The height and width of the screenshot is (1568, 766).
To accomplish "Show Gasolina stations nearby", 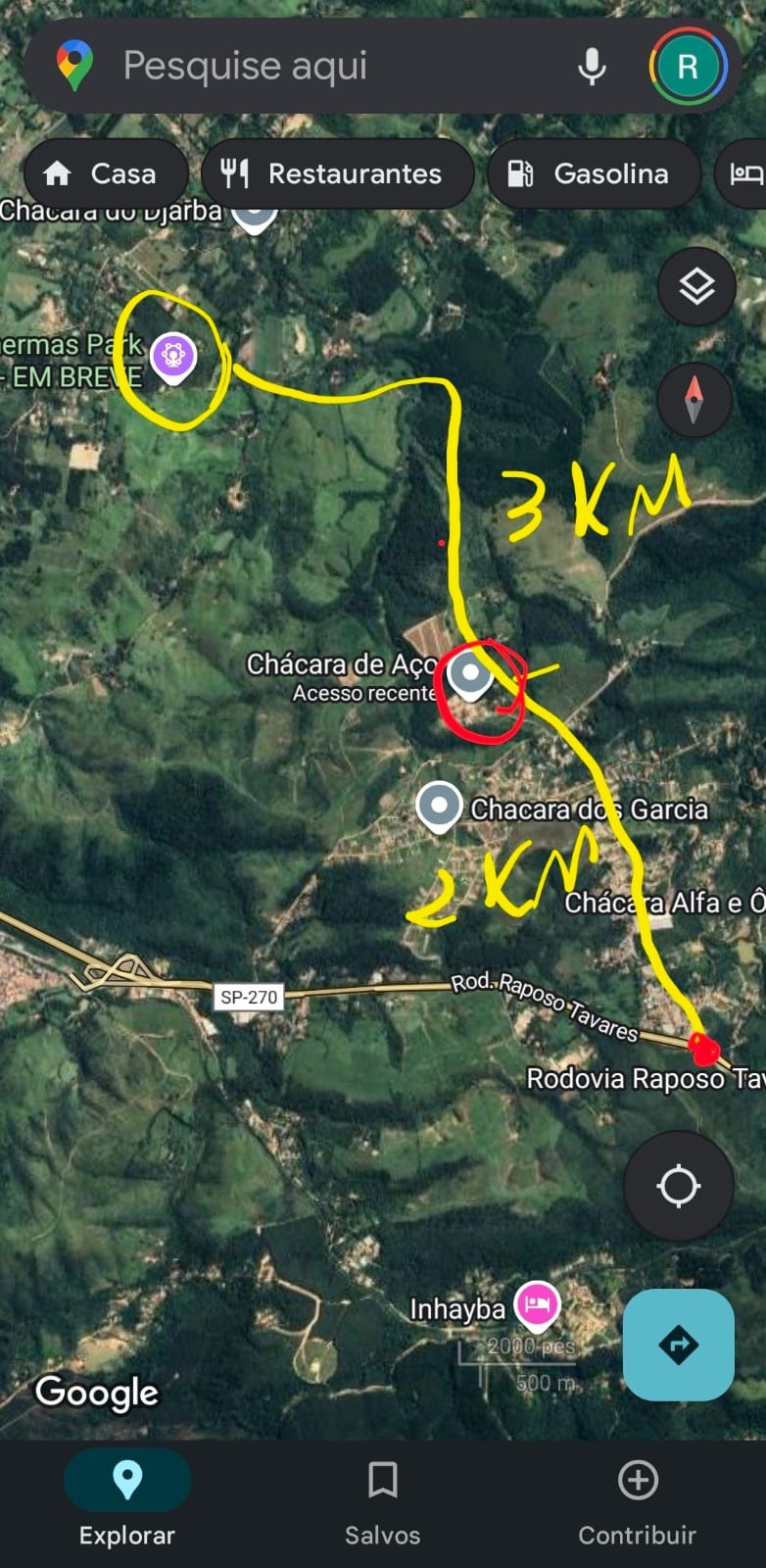I will tap(591, 173).
